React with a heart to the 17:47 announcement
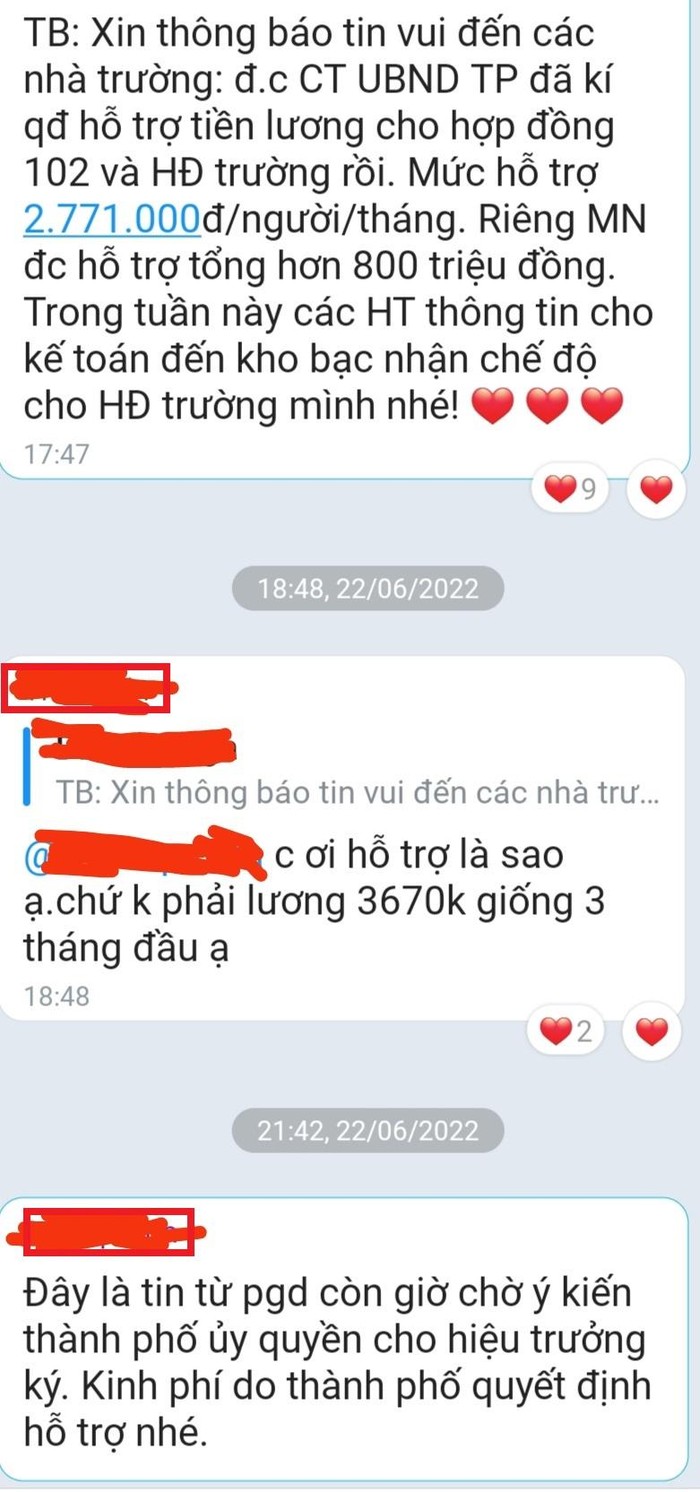 pyautogui.click(x=655, y=490)
